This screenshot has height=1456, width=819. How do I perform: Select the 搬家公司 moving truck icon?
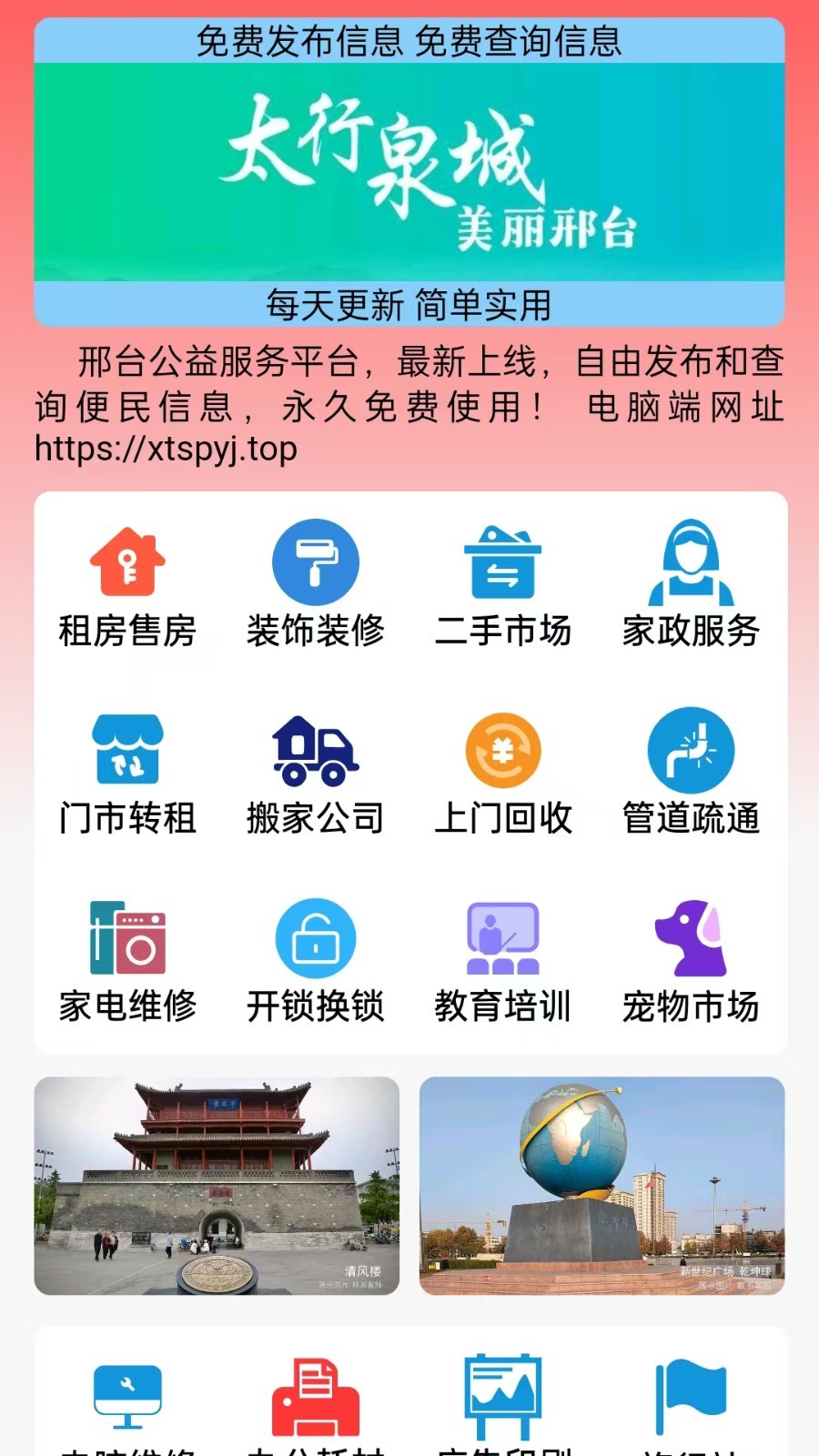coord(316,753)
